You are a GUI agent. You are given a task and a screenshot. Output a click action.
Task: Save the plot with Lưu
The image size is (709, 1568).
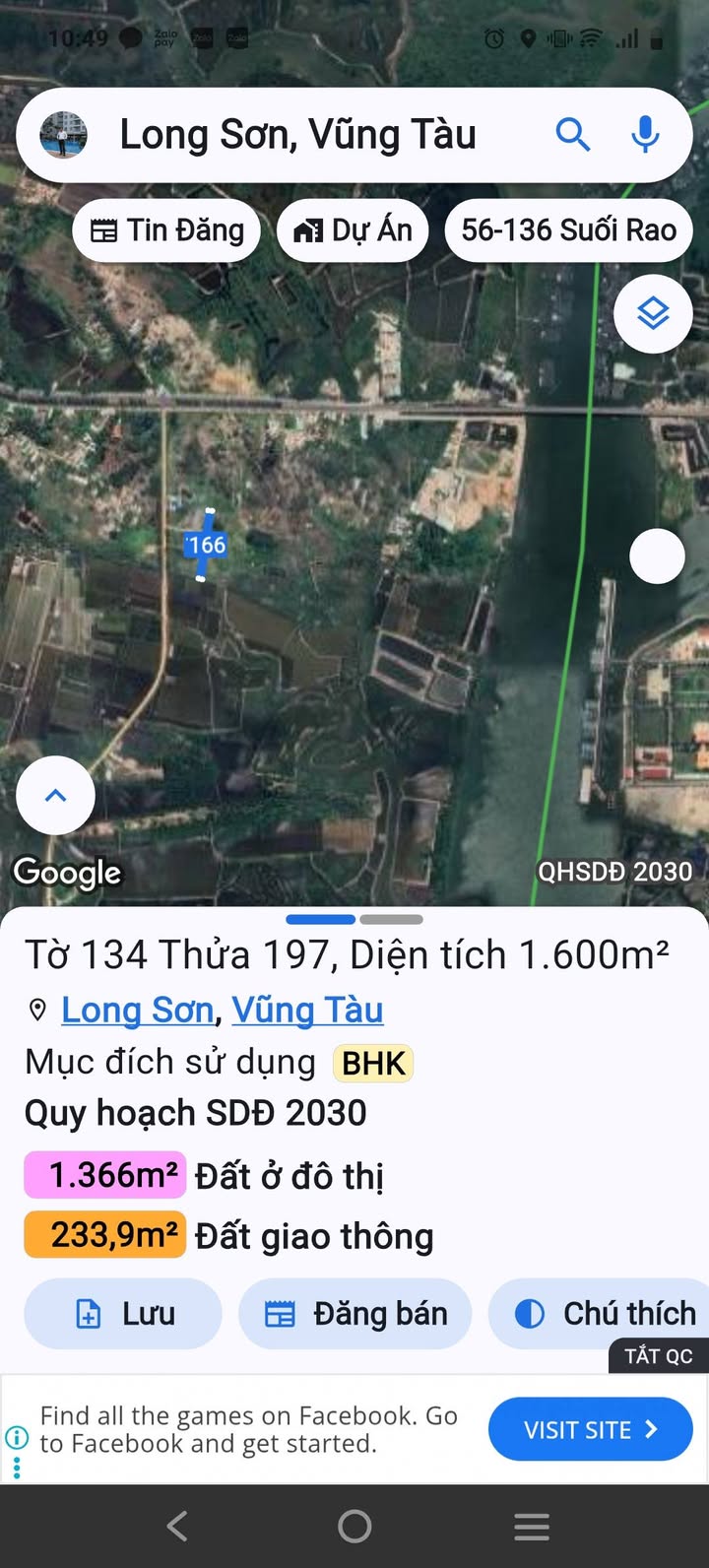[x=123, y=1313]
